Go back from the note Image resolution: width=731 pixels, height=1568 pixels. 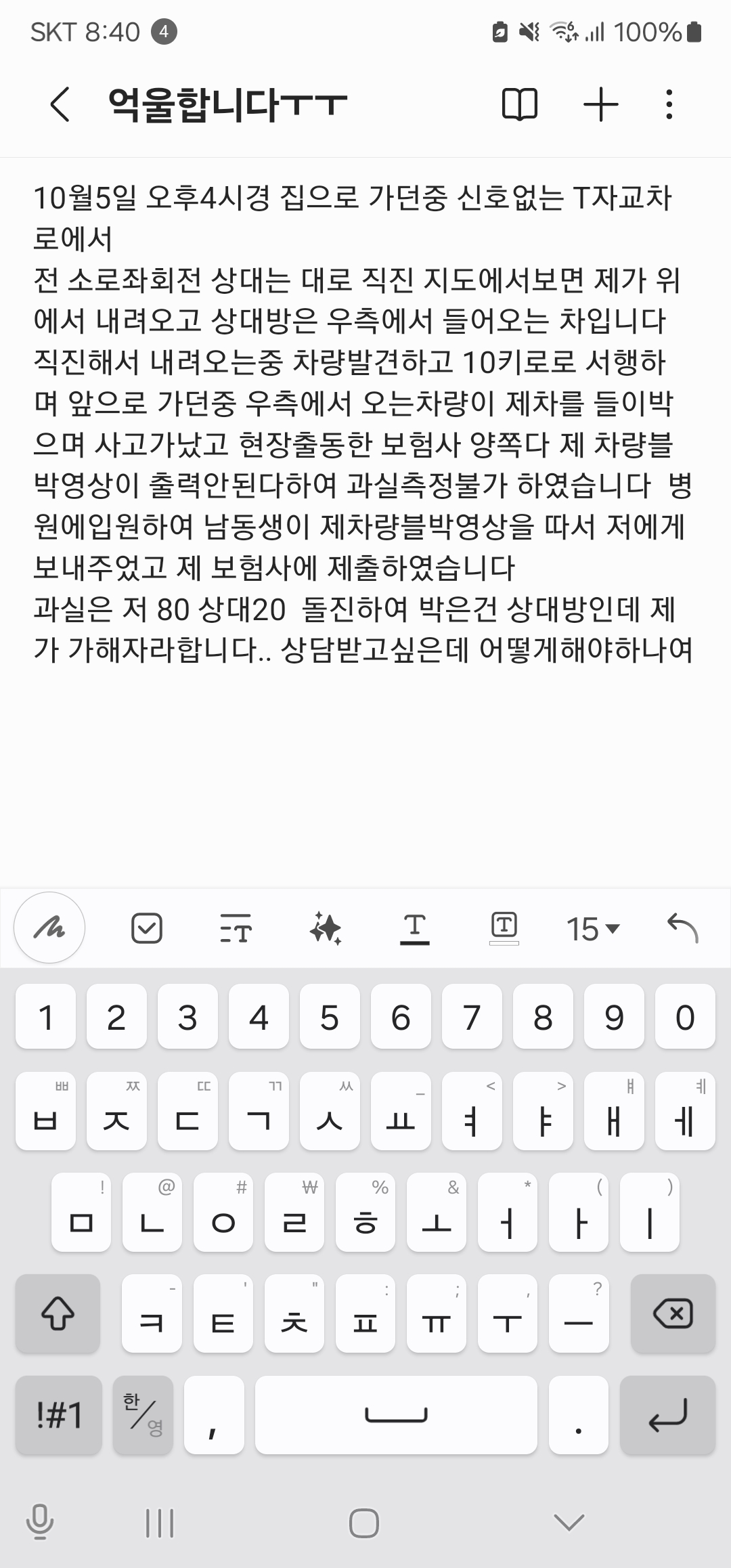point(60,105)
